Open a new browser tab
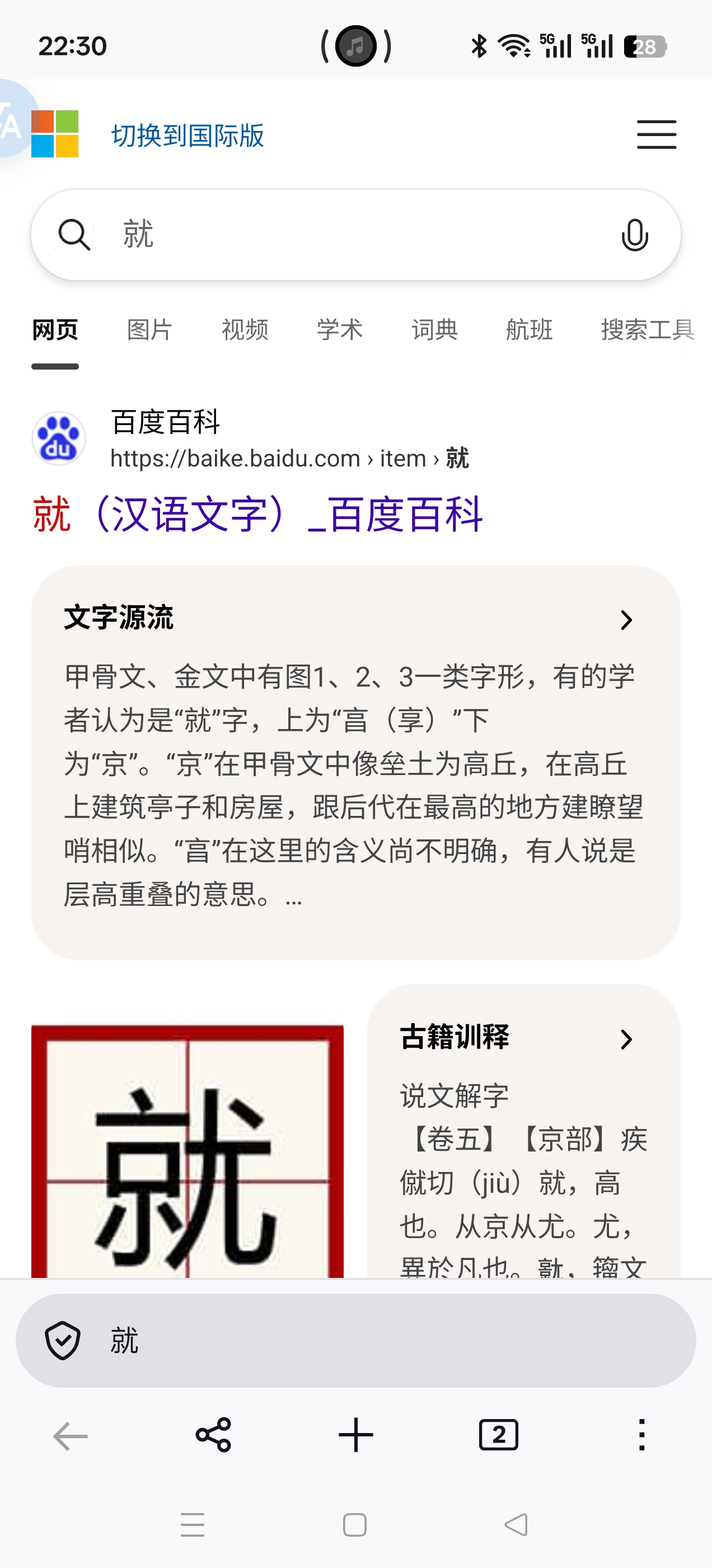712x1568 pixels. pyautogui.click(x=355, y=1435)
